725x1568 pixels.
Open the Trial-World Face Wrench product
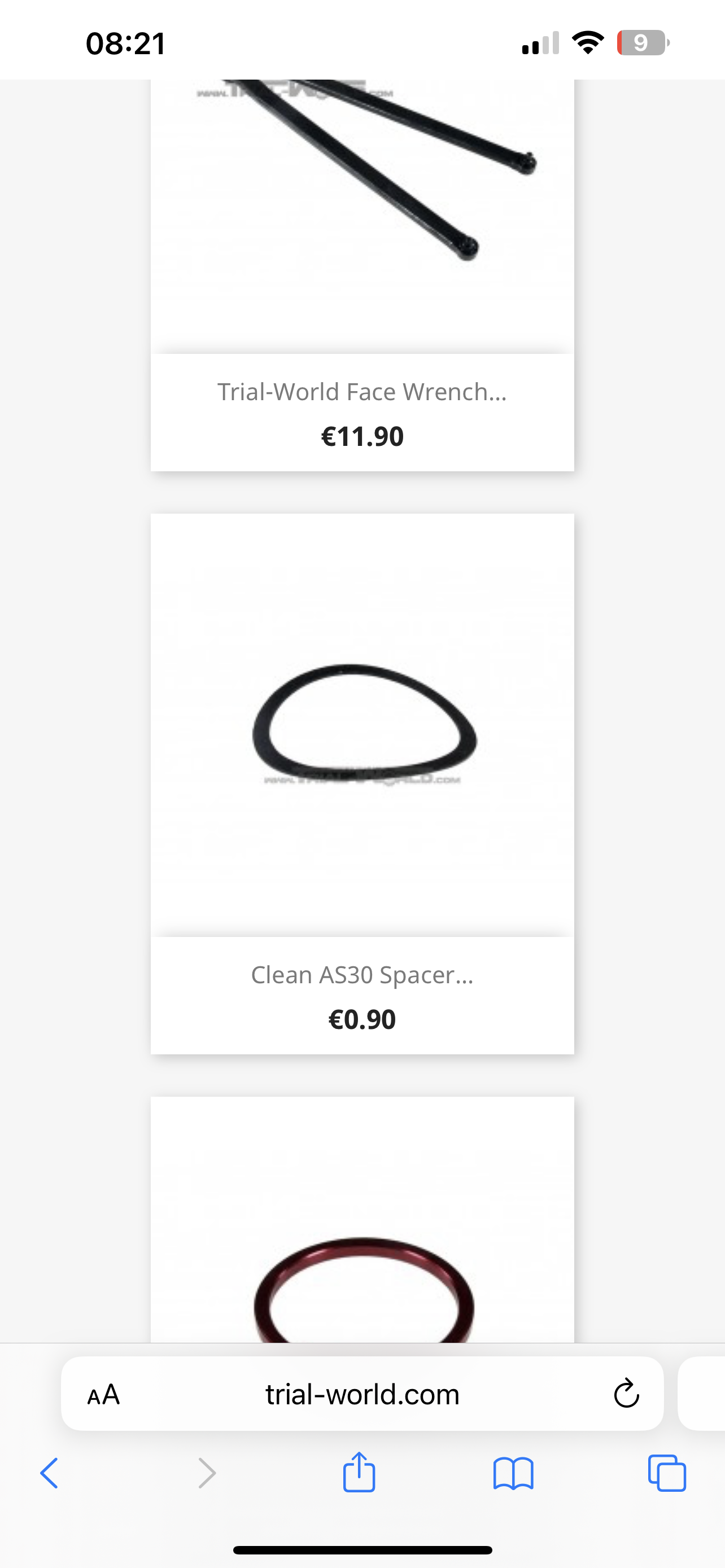coord(362,392)
